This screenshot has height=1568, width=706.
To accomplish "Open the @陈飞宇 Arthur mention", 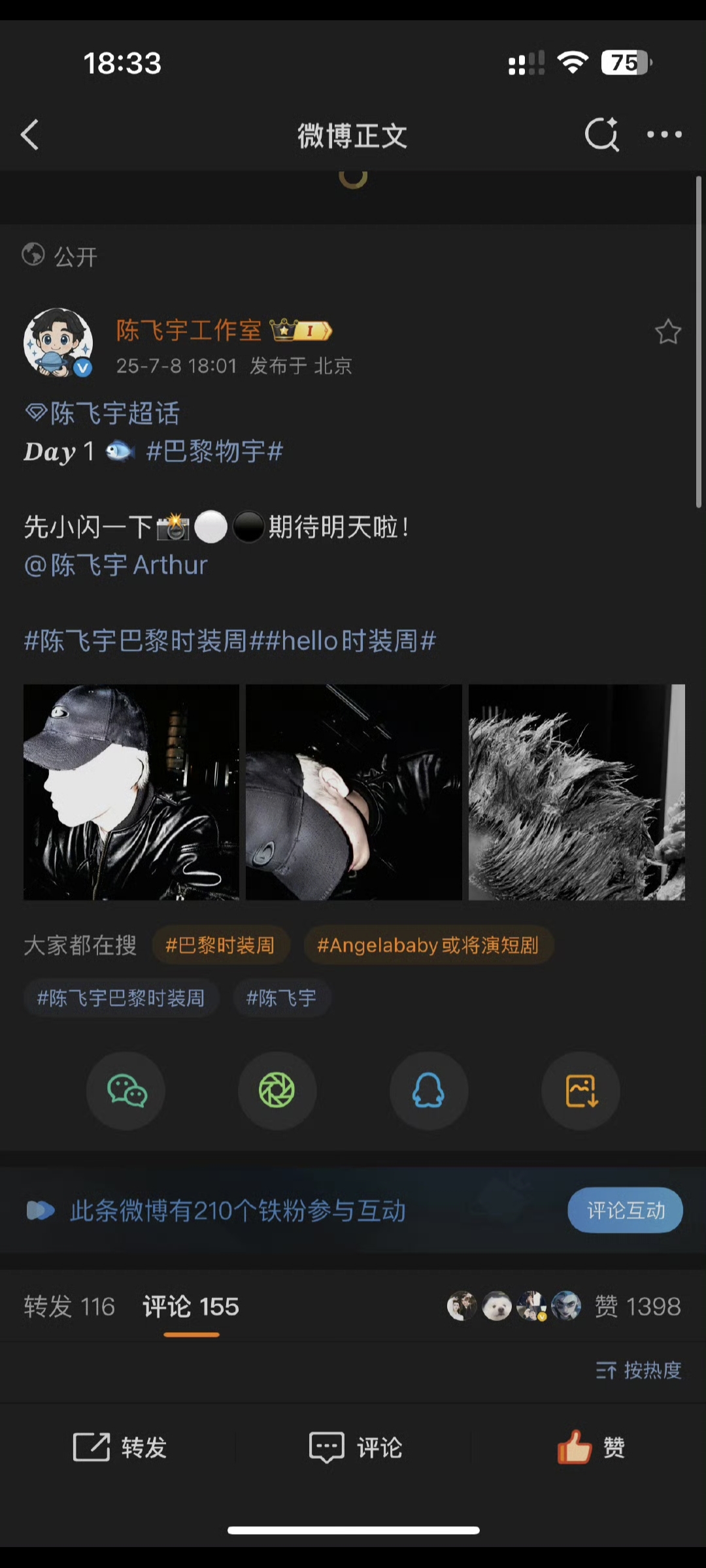I will click(116, 565).
